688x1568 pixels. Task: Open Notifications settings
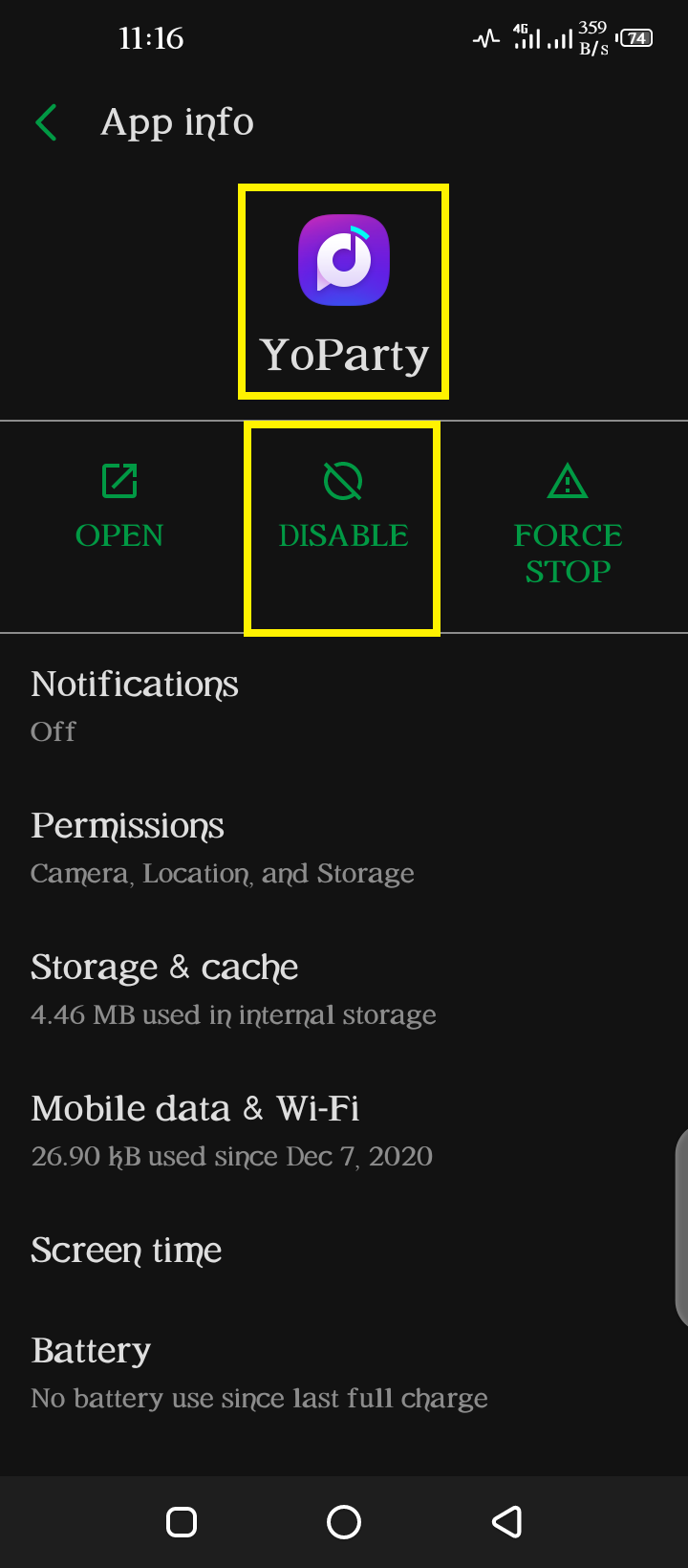point(344,706)
